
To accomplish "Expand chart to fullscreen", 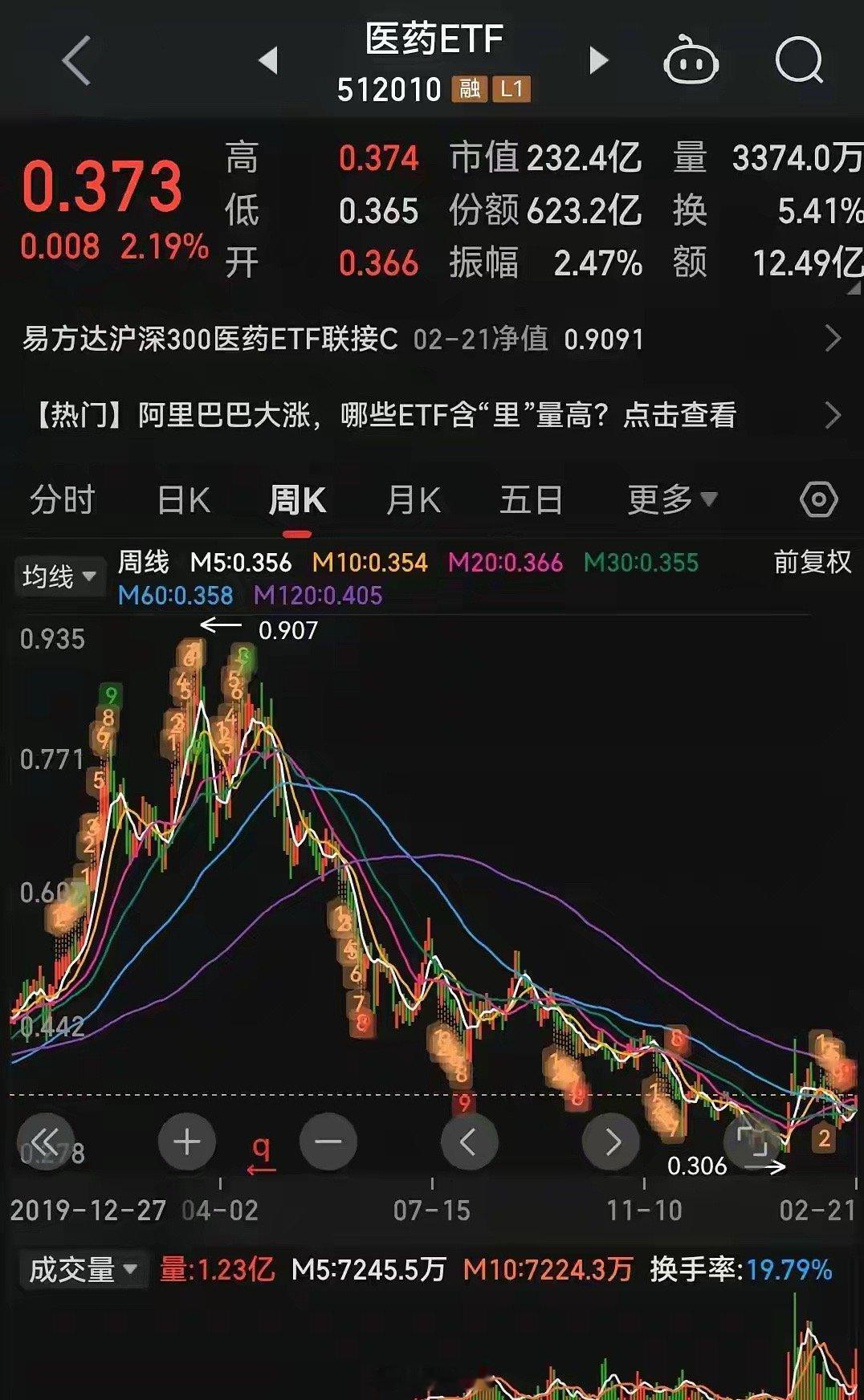I will pyautogui.click(x=752, y=1142).
